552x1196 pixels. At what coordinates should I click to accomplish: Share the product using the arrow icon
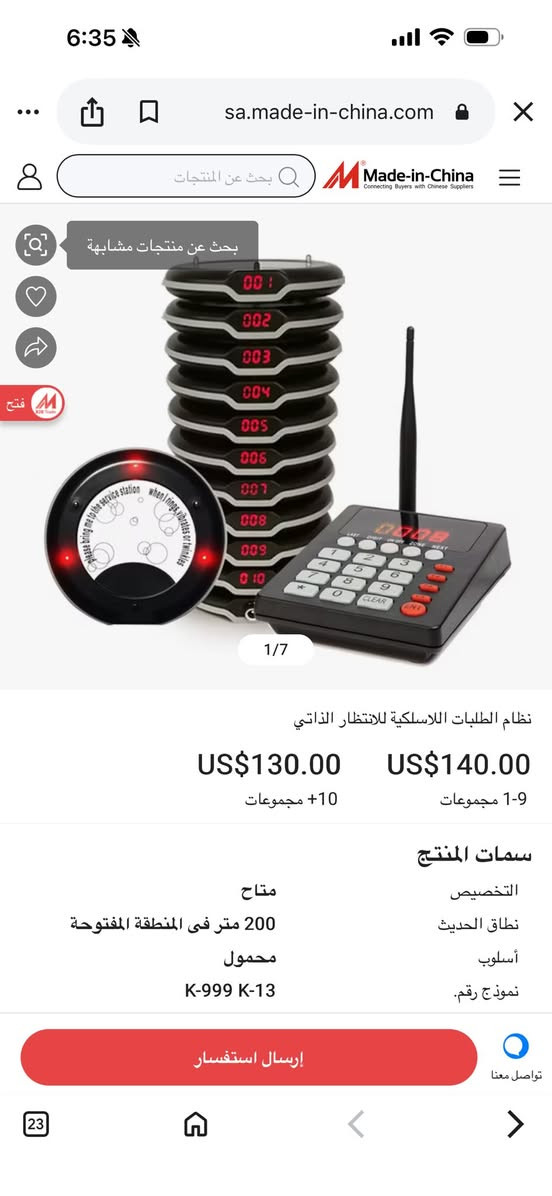pyautogui.click(x=36, y=348)
